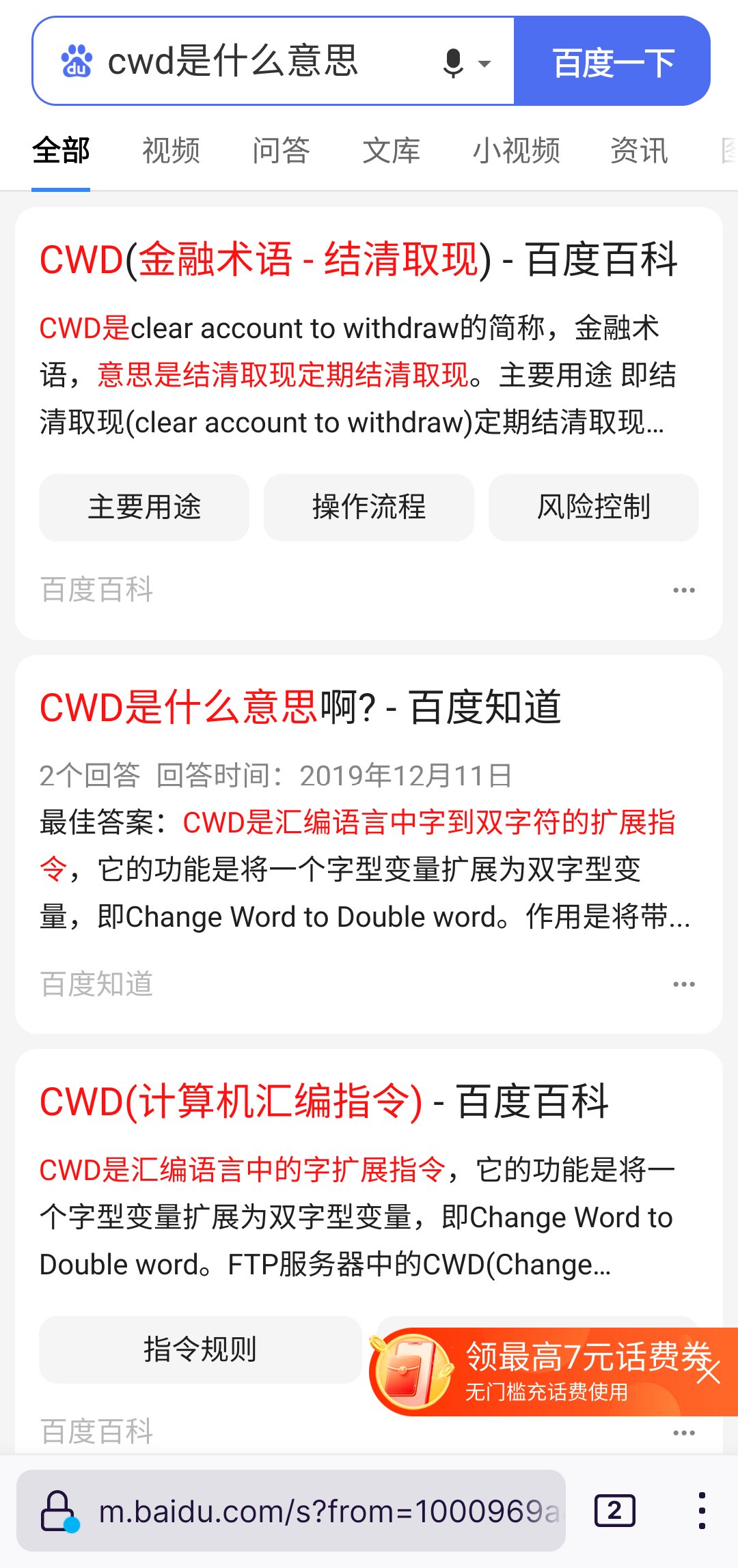Switch to the 资讯 tab
The height and width of the screenshot is (1568, 738).
[639, 150]
